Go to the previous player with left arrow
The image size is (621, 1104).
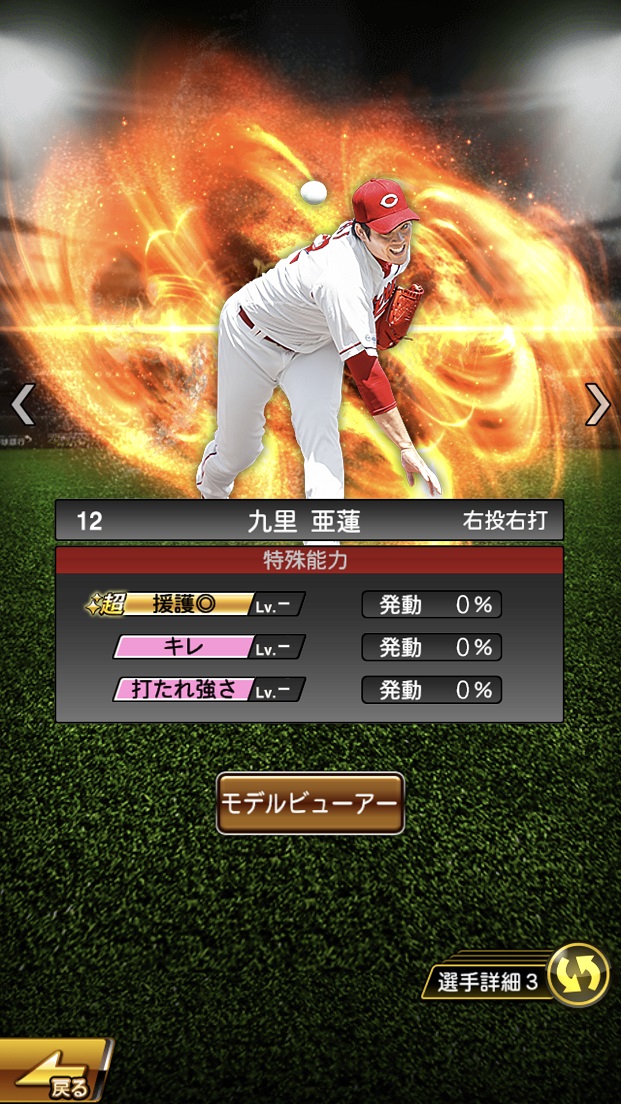[x=22, y=404]
